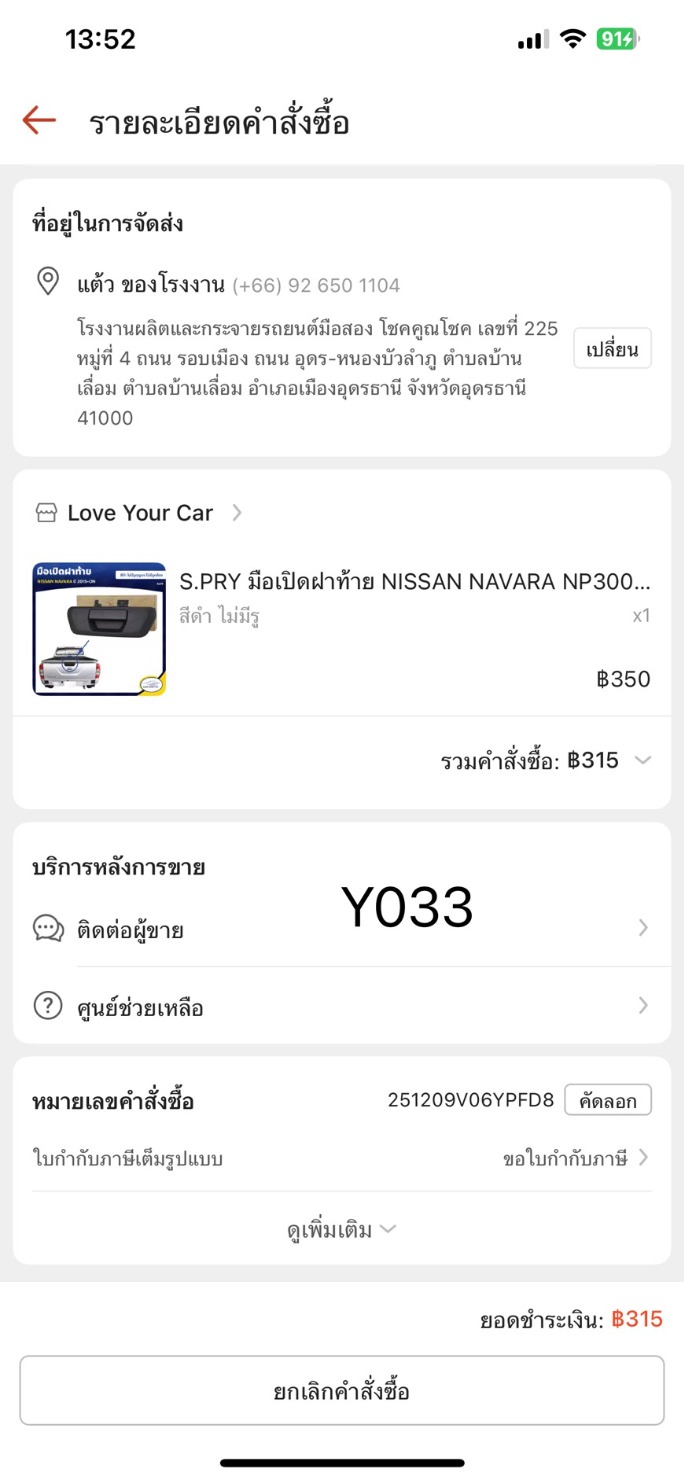684x1480 pixels.
Task: Expand the รวมคำสั่งซื้อ total breakdown
Action: coord(643,760)
